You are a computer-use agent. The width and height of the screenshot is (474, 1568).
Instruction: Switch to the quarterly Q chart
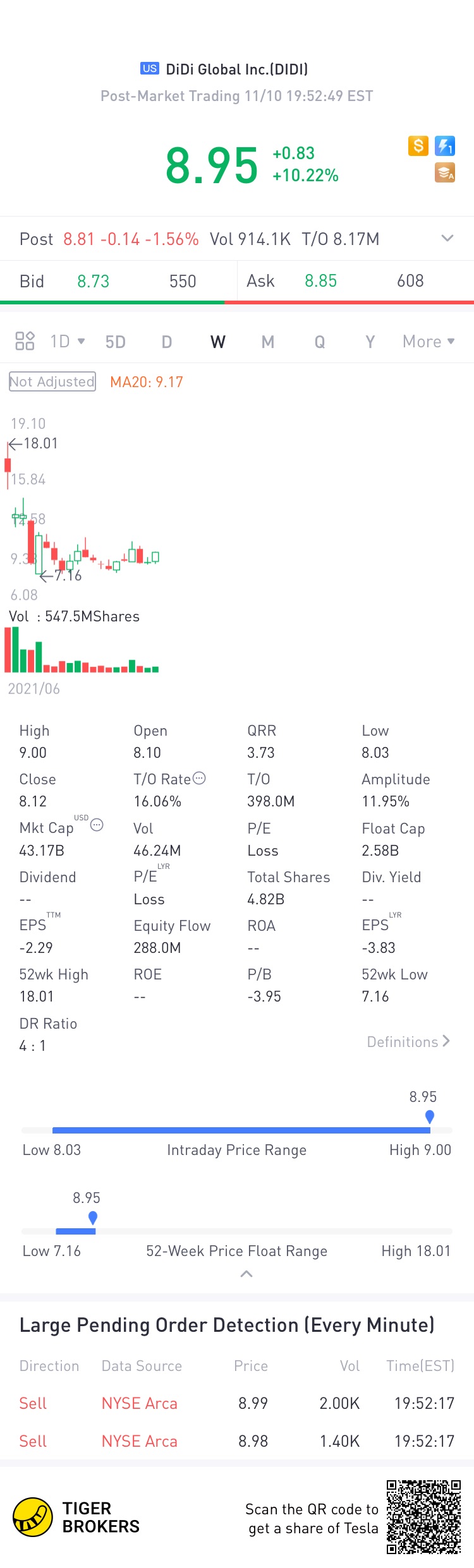(x=320, y=342)
